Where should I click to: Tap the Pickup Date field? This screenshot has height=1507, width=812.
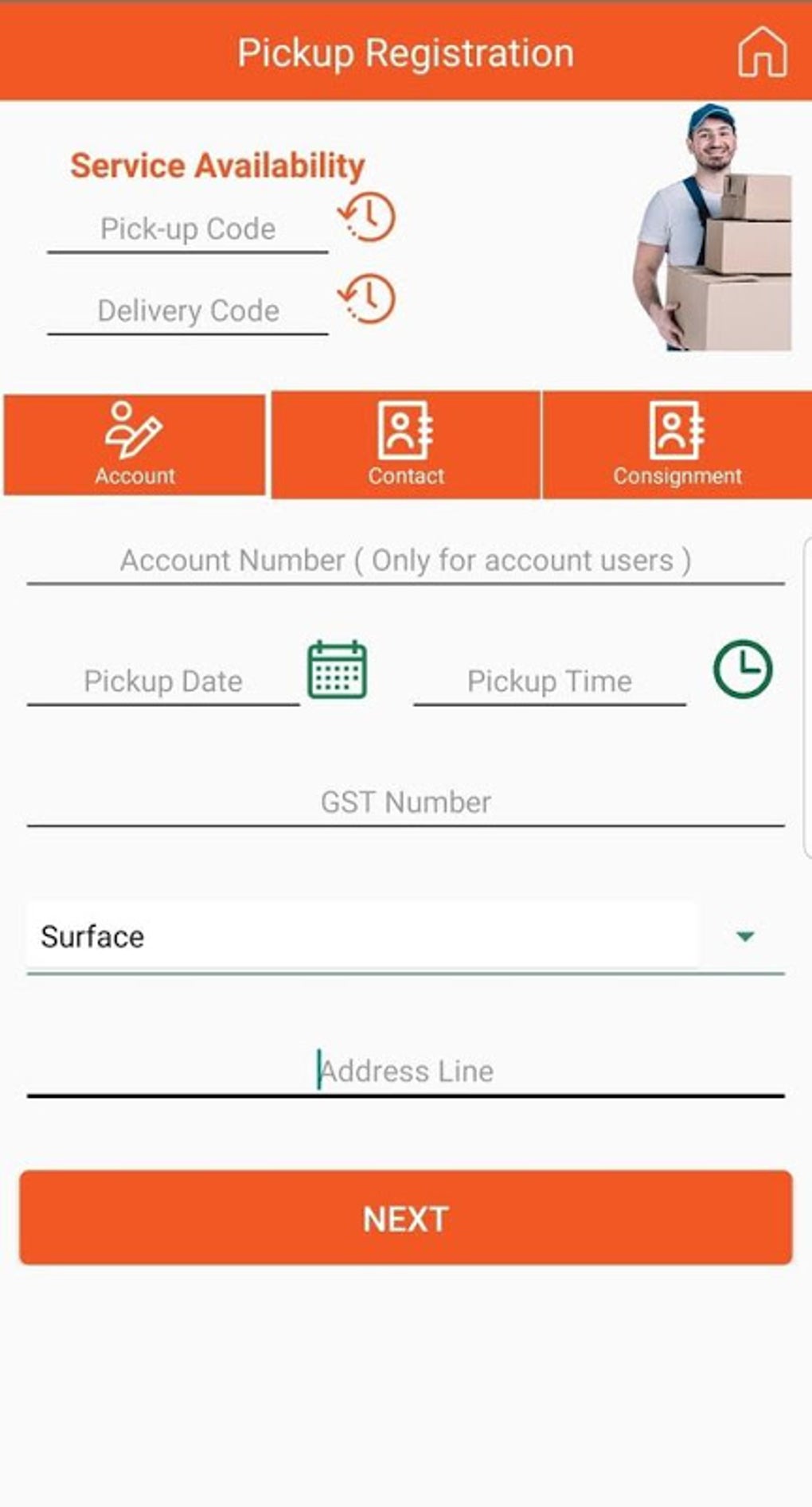tap(163, 681)
